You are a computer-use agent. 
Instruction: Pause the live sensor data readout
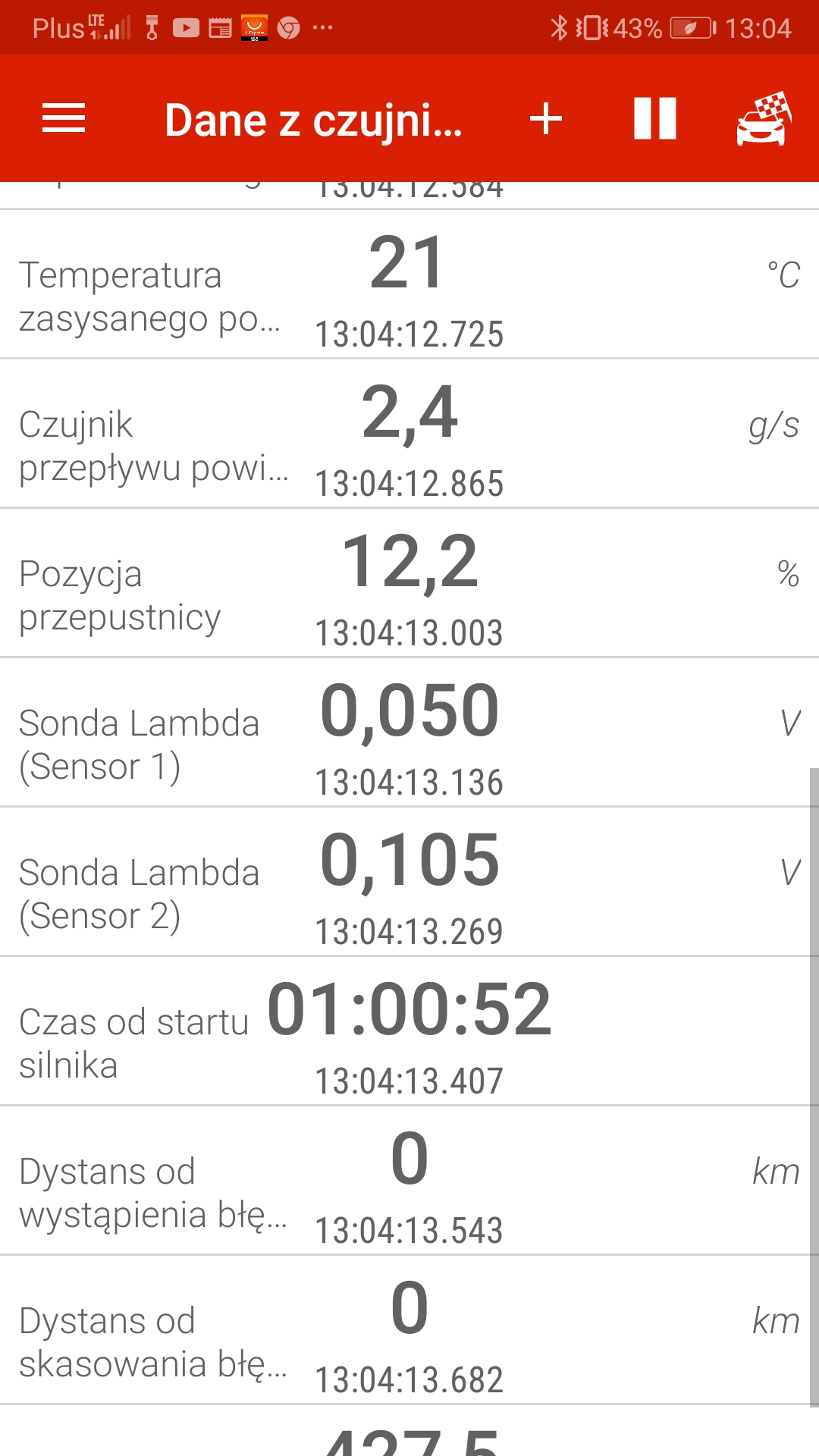tap(654, 119)
